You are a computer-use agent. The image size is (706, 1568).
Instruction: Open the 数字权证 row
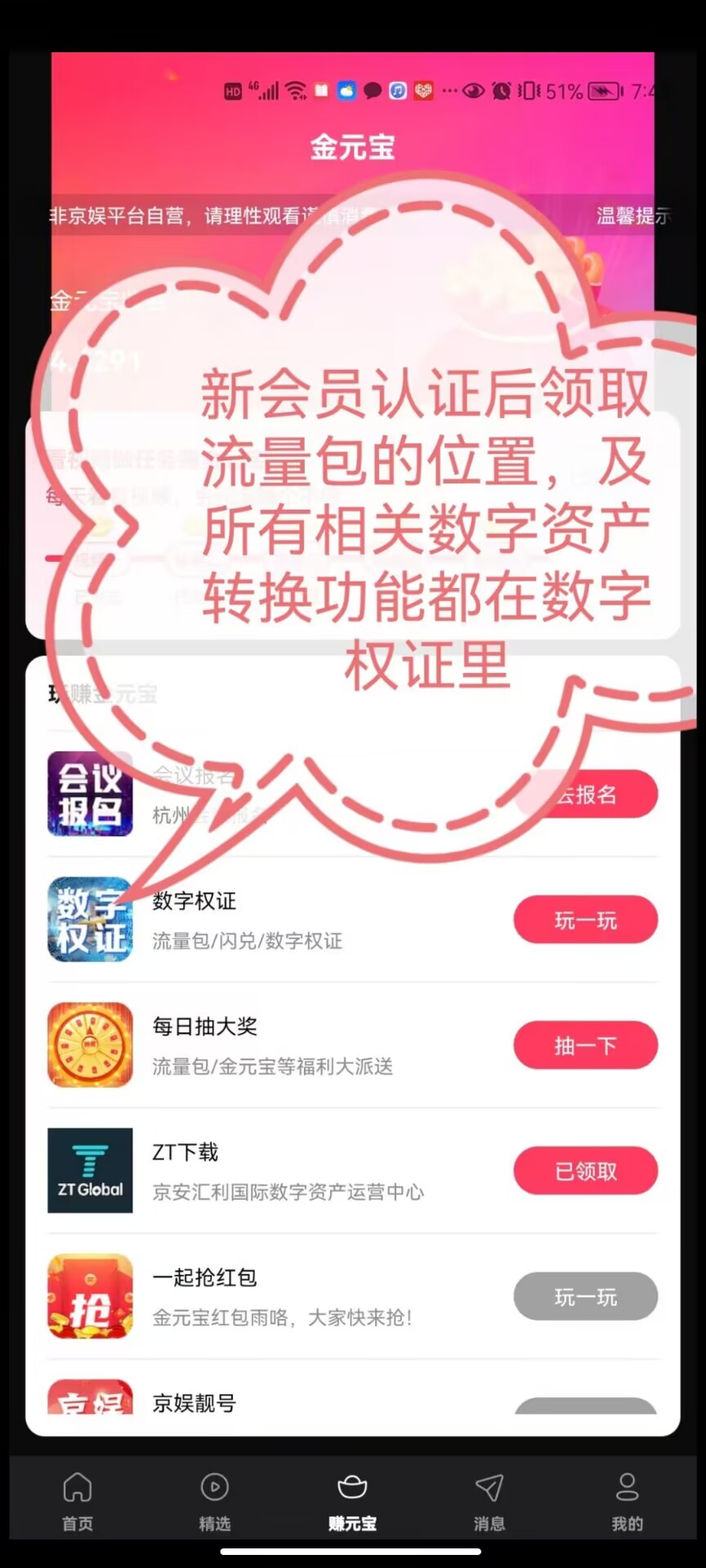(245, 920)
